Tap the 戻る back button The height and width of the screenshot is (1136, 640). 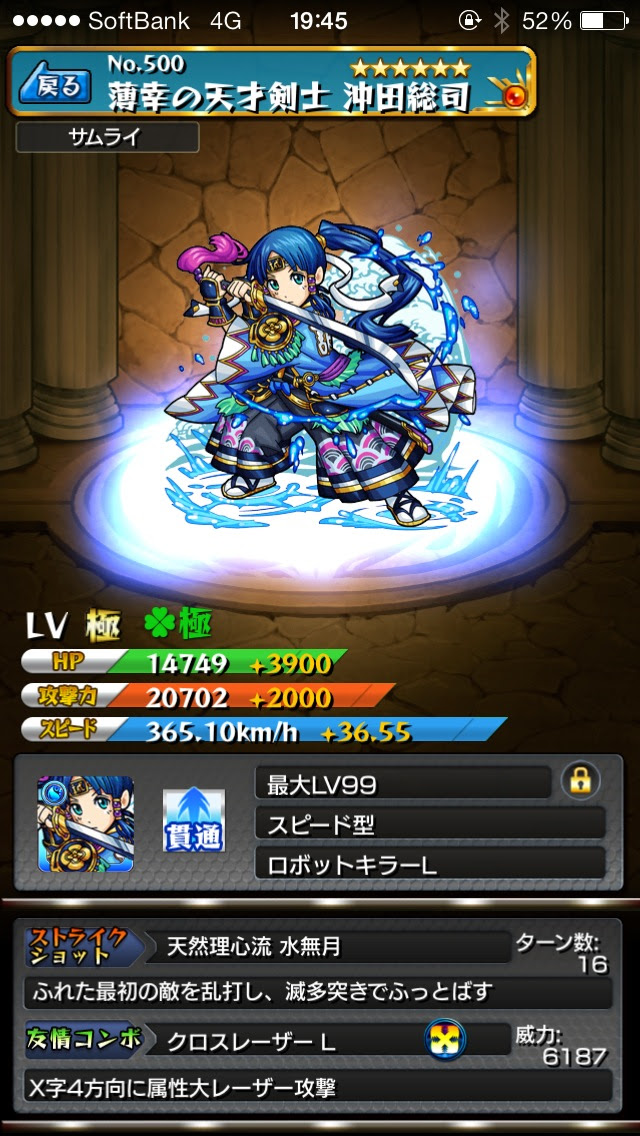tap(59, 85)
